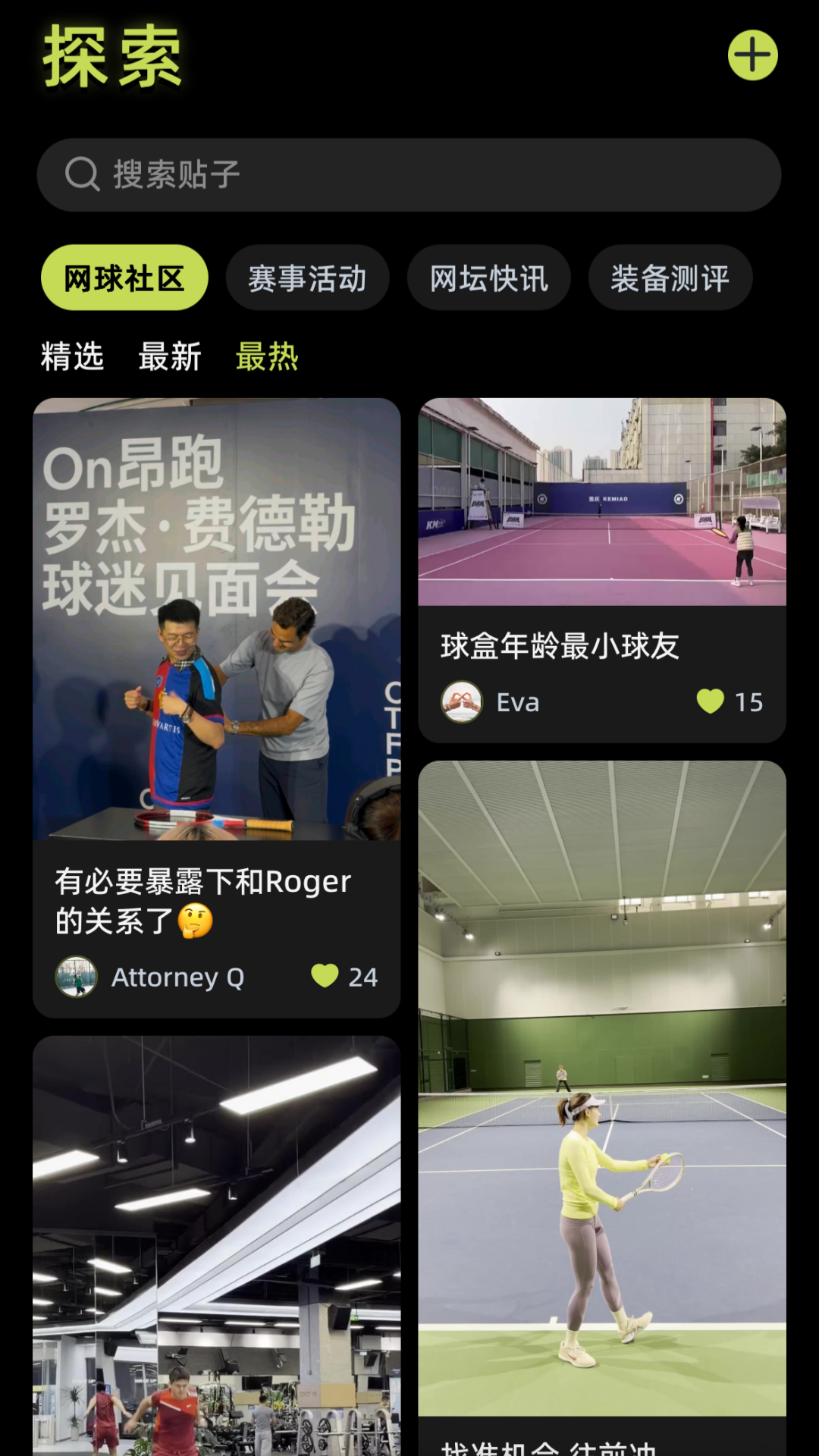Switch sorting to 最新
819x1456 pixels.
click(x=169, y=356)
